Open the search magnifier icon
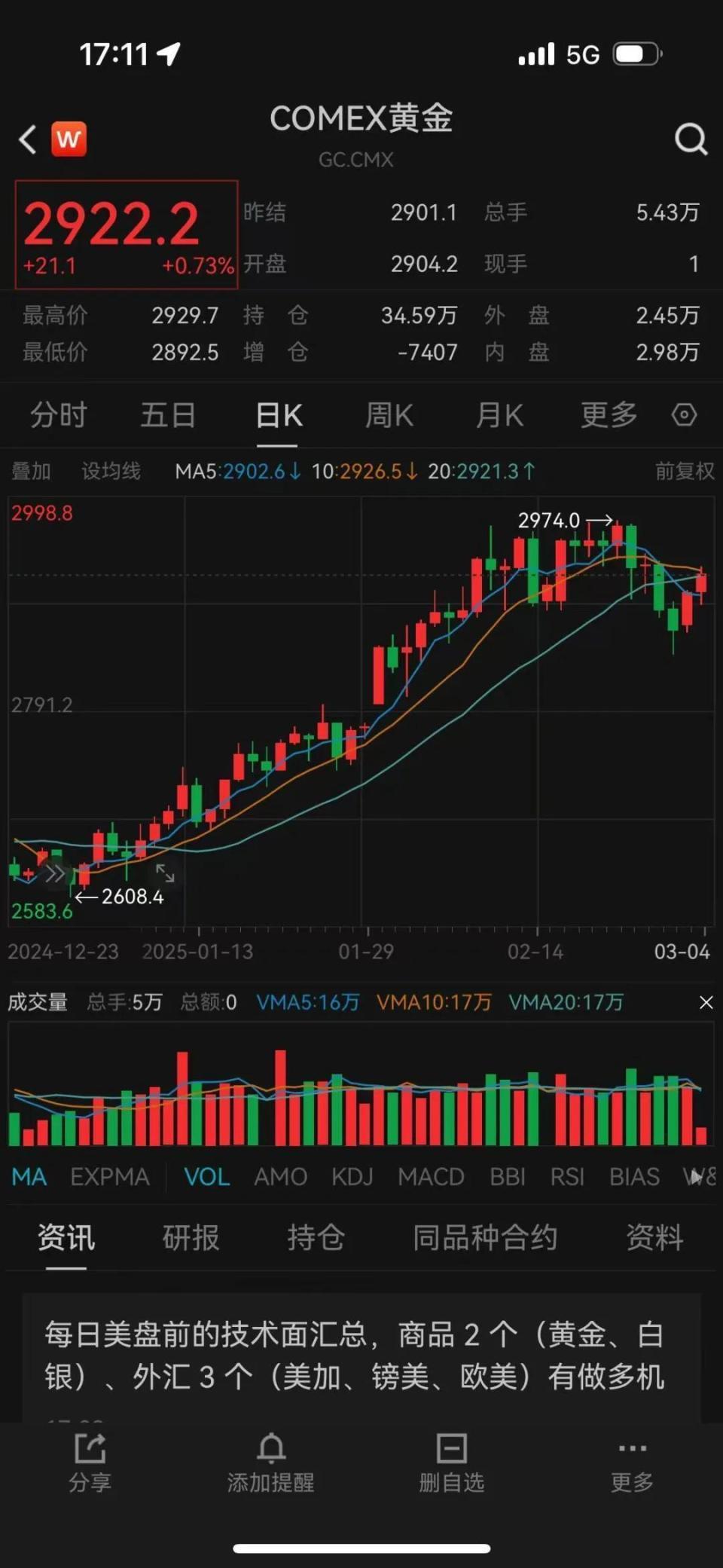The height and width of the screenshot is (1568, 723). (x=691, y=139)
